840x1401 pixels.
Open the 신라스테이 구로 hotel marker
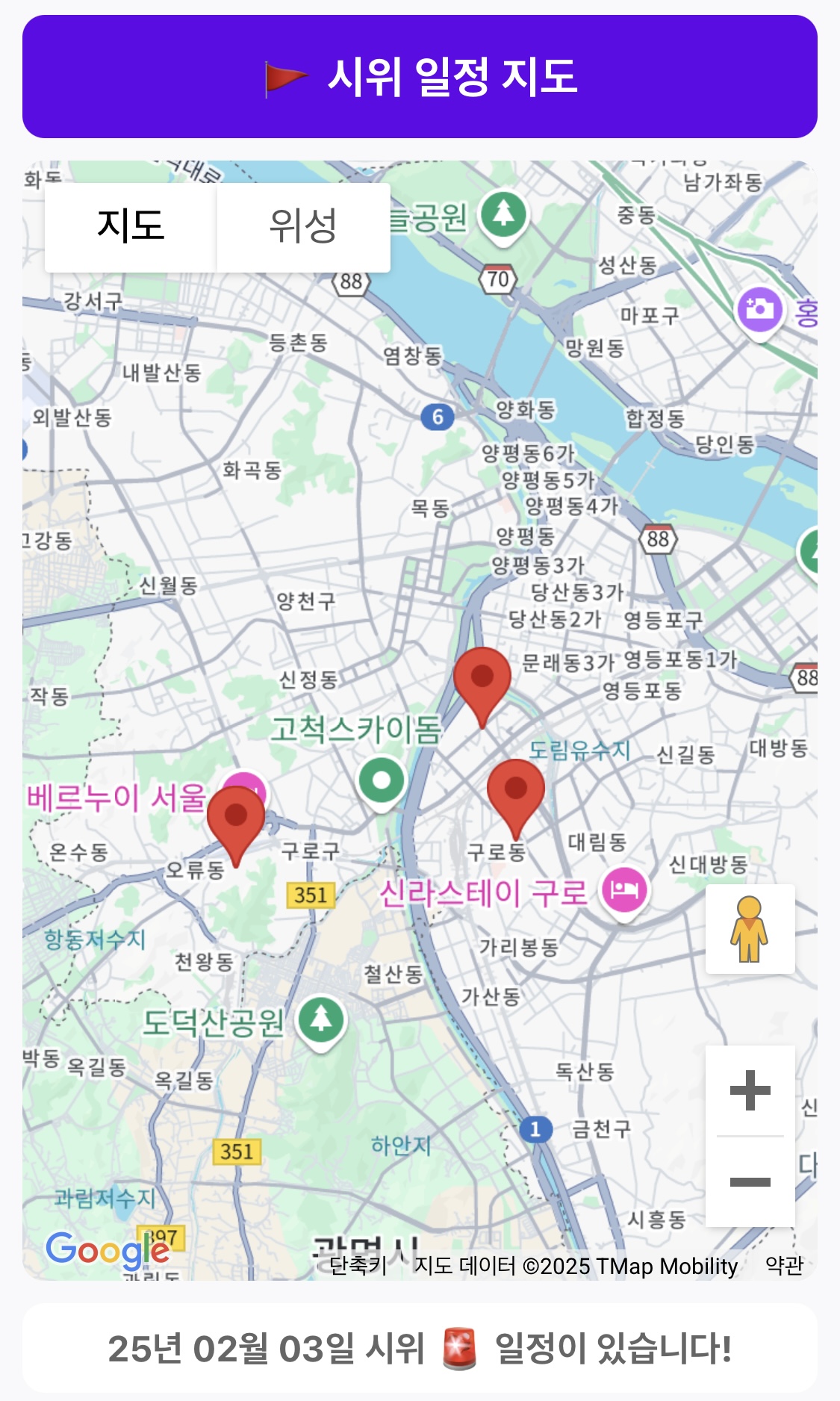624,890
